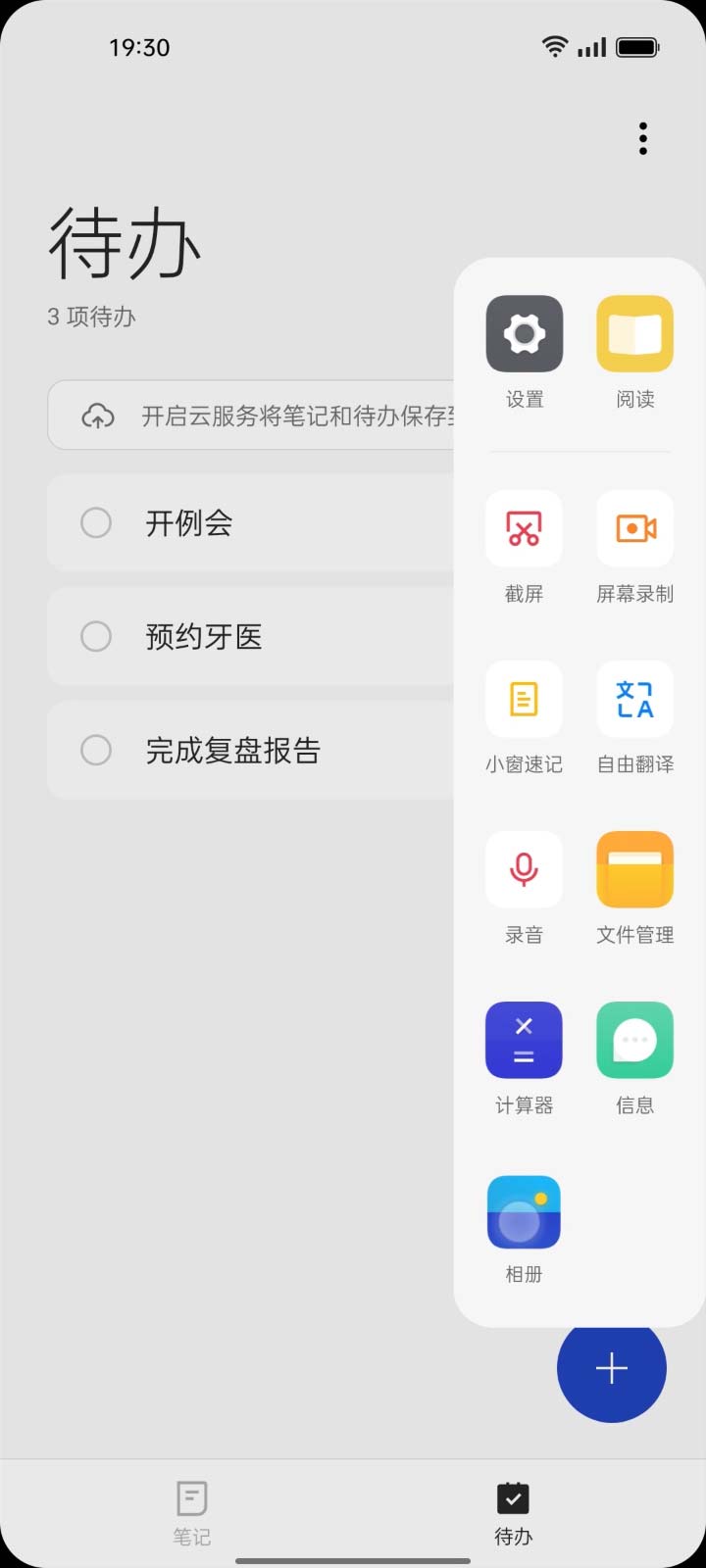
Task: Launch 计算器 calculator
Action: pos(524,1041)
